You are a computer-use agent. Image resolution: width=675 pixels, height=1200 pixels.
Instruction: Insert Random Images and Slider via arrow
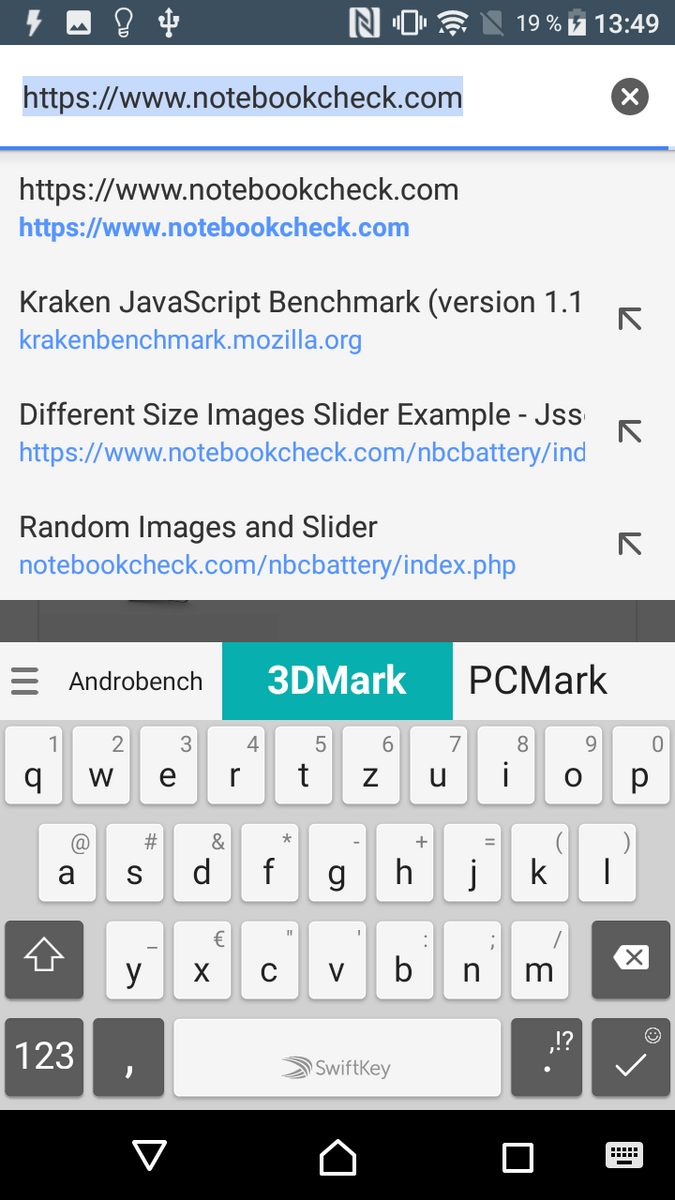[x=629, y=545]
